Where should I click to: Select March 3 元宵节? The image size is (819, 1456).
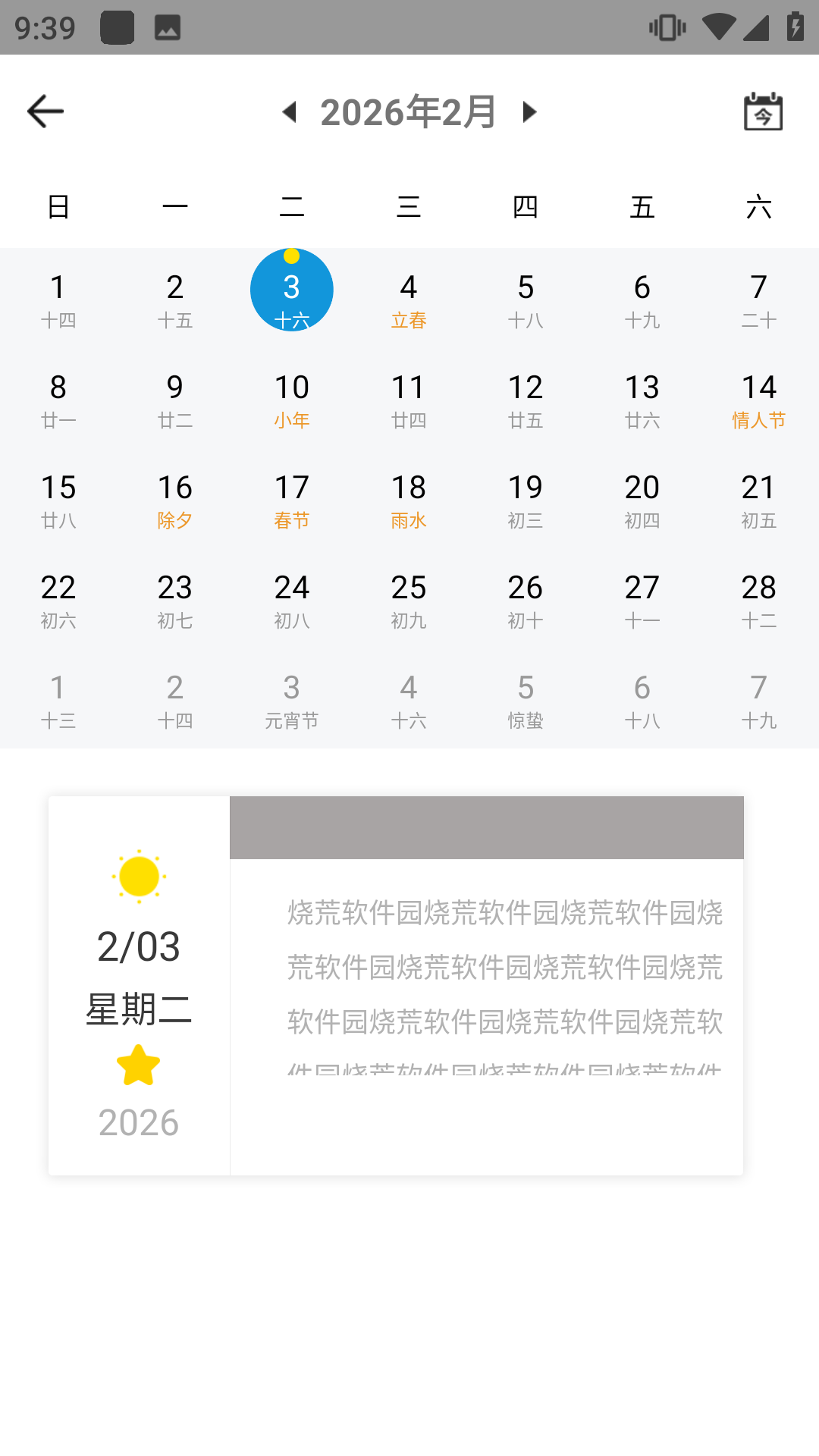291,700
